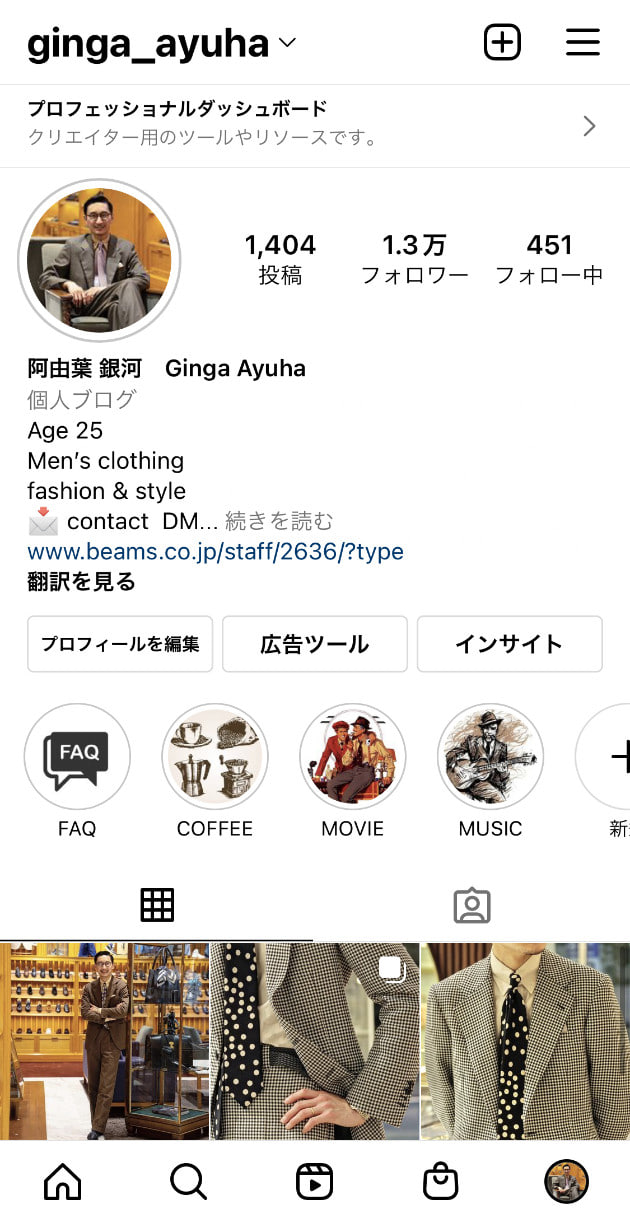
Task: Tap 翻訳を見る to translate bio
Action: point(81,581)
